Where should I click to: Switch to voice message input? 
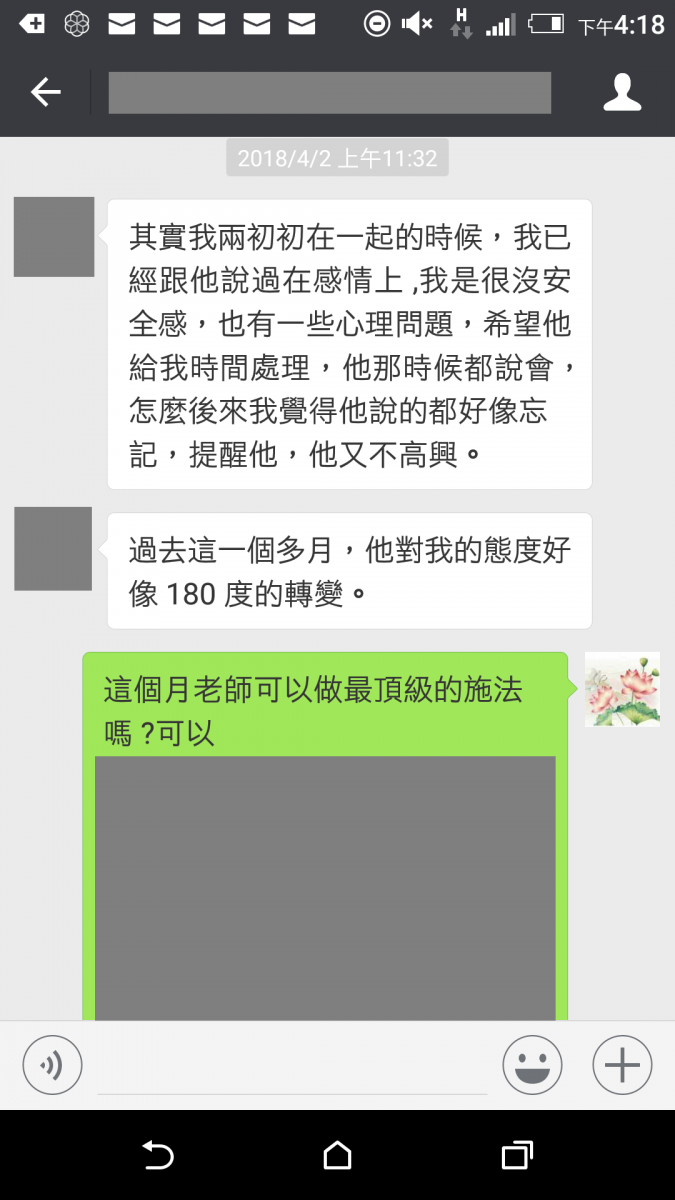click(x=52, y=1066)
